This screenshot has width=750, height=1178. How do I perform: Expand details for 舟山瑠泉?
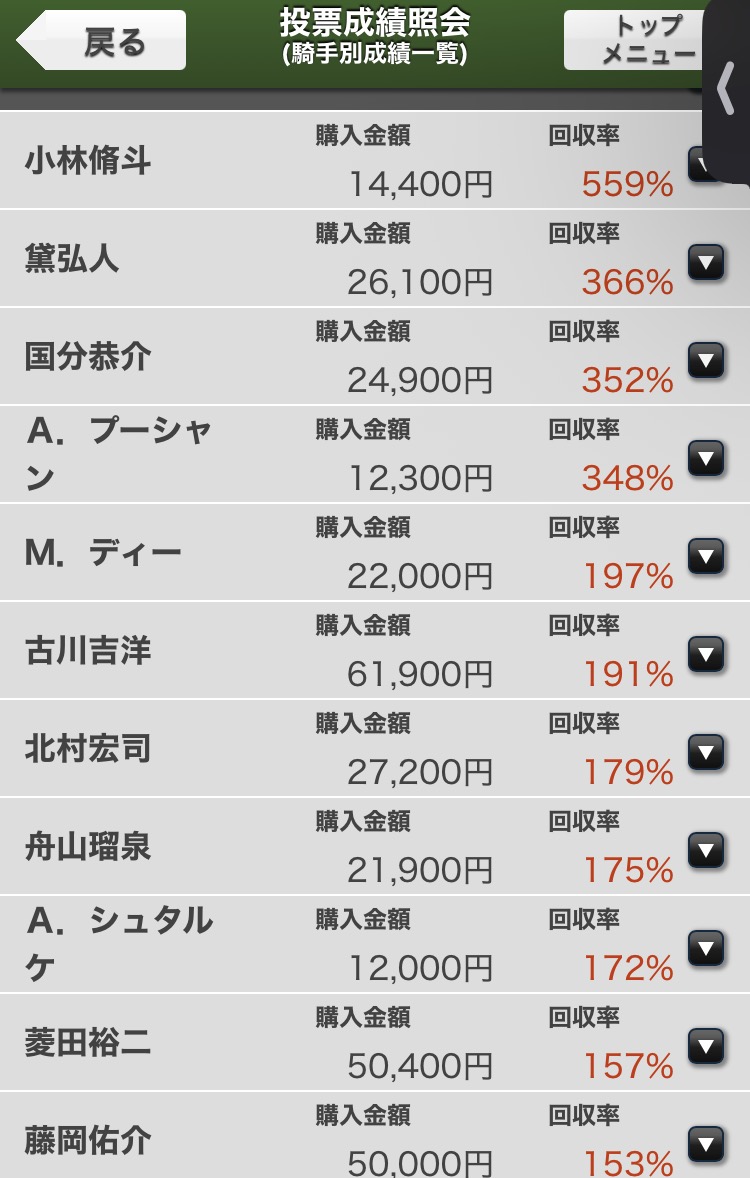(706, 850)
